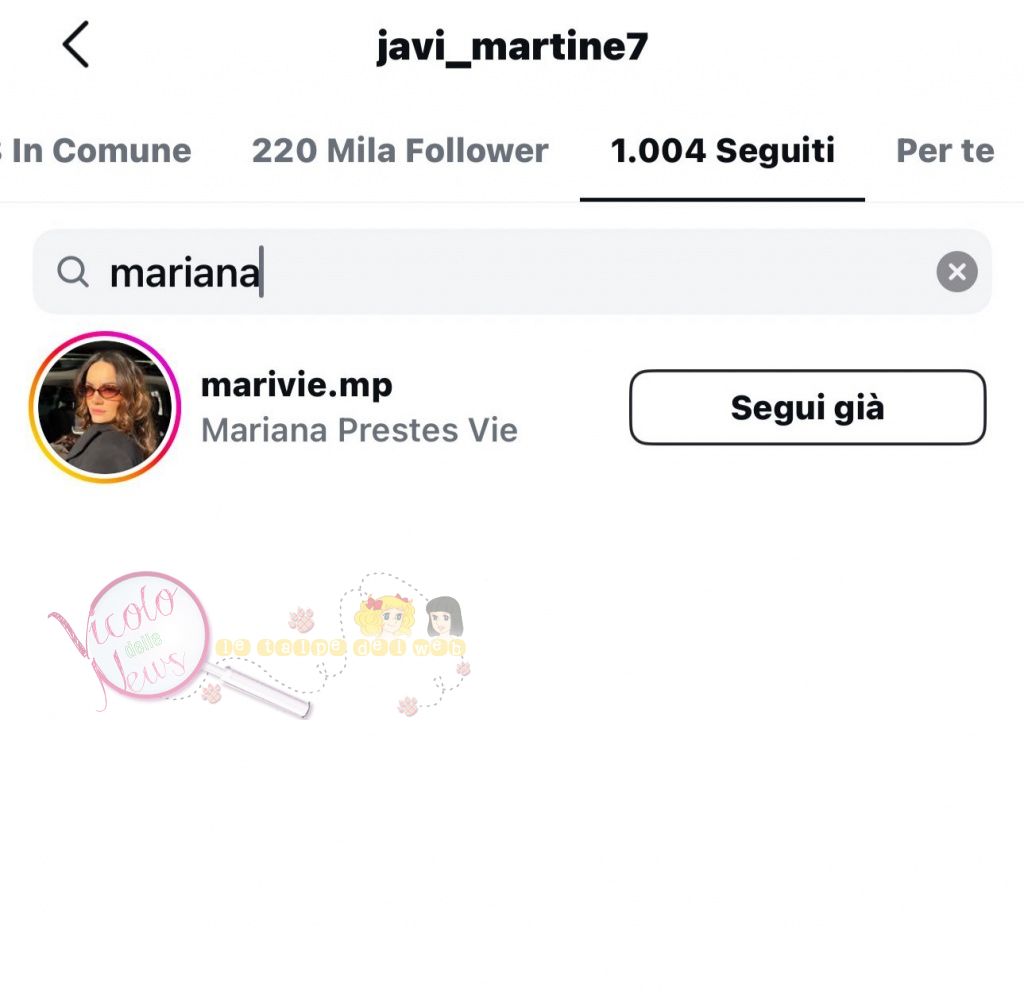
Task: Tap the search field containing mariana
Action: (500, 272)
